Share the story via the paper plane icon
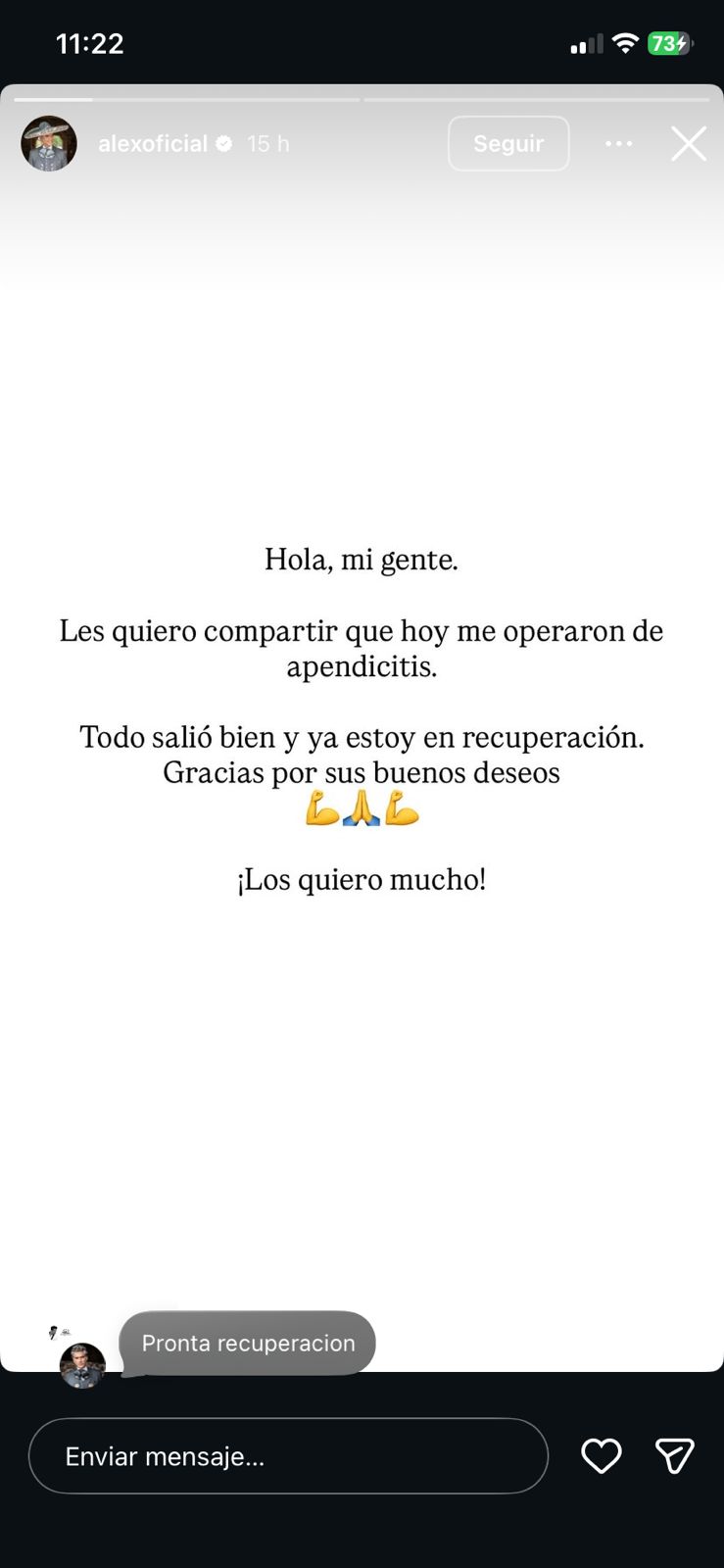The height and width of the screenshot is (1568, 724). (674, 1456)
